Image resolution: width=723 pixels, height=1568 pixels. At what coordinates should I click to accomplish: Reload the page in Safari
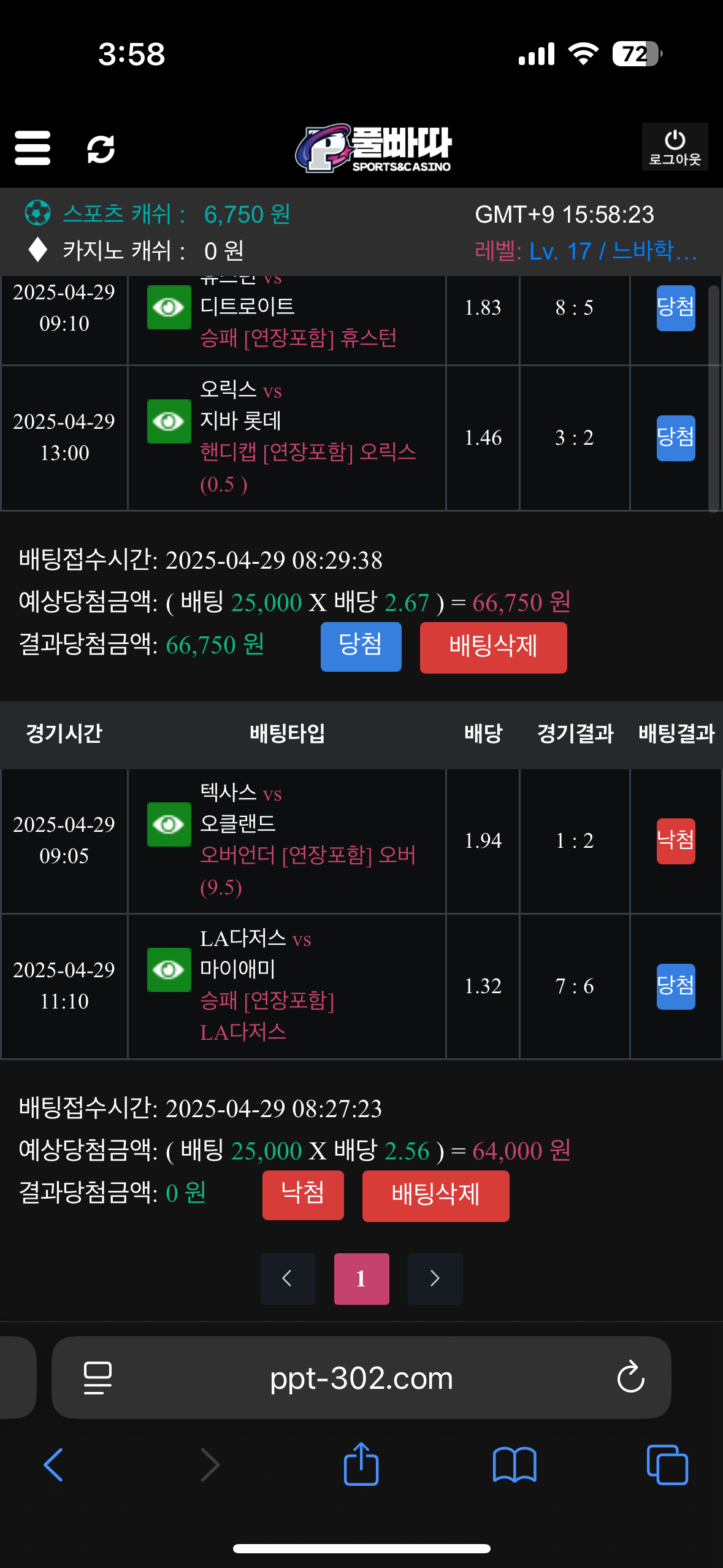pos(630,1378)
